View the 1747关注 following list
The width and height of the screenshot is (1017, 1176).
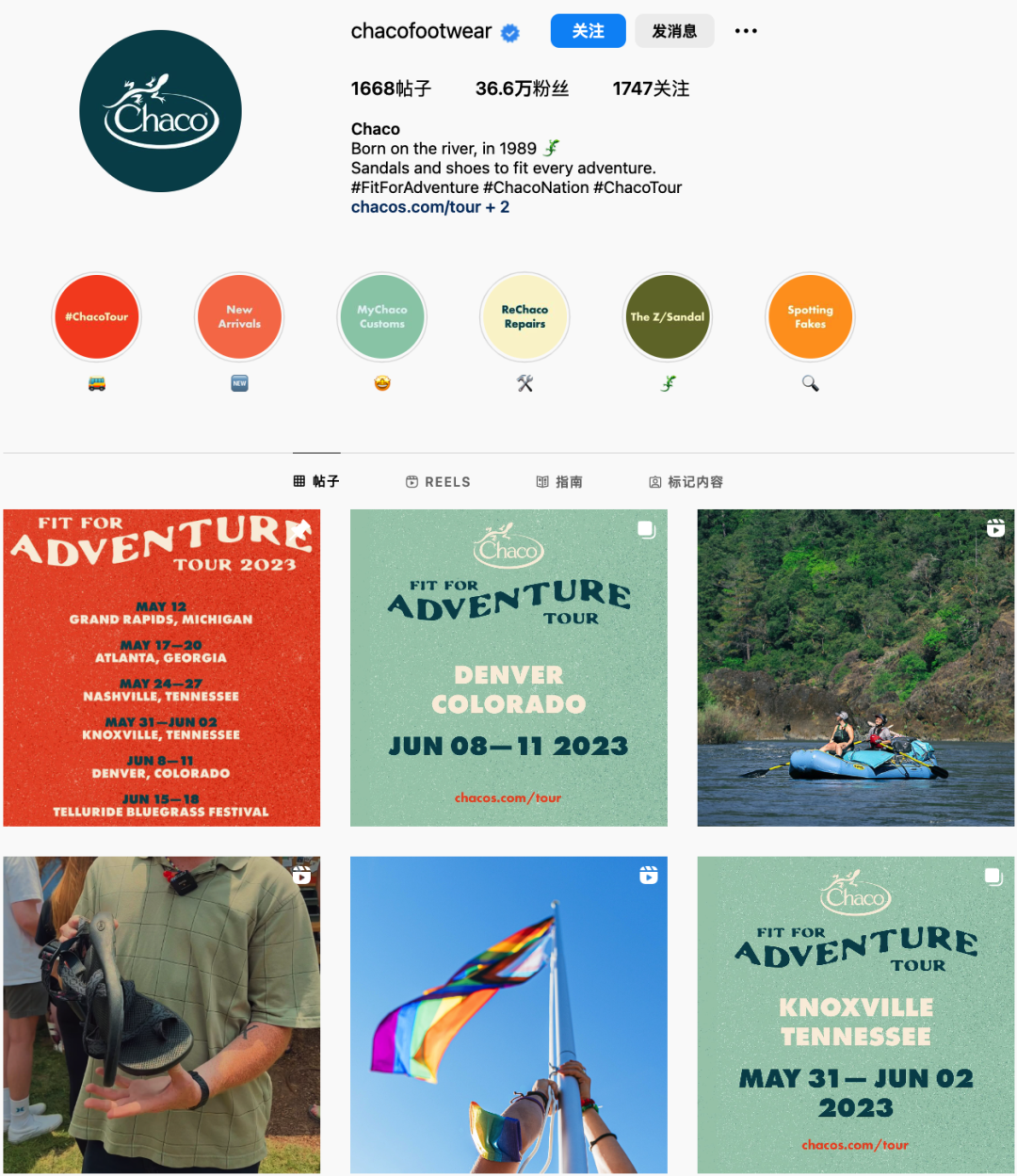coord(651,89)
